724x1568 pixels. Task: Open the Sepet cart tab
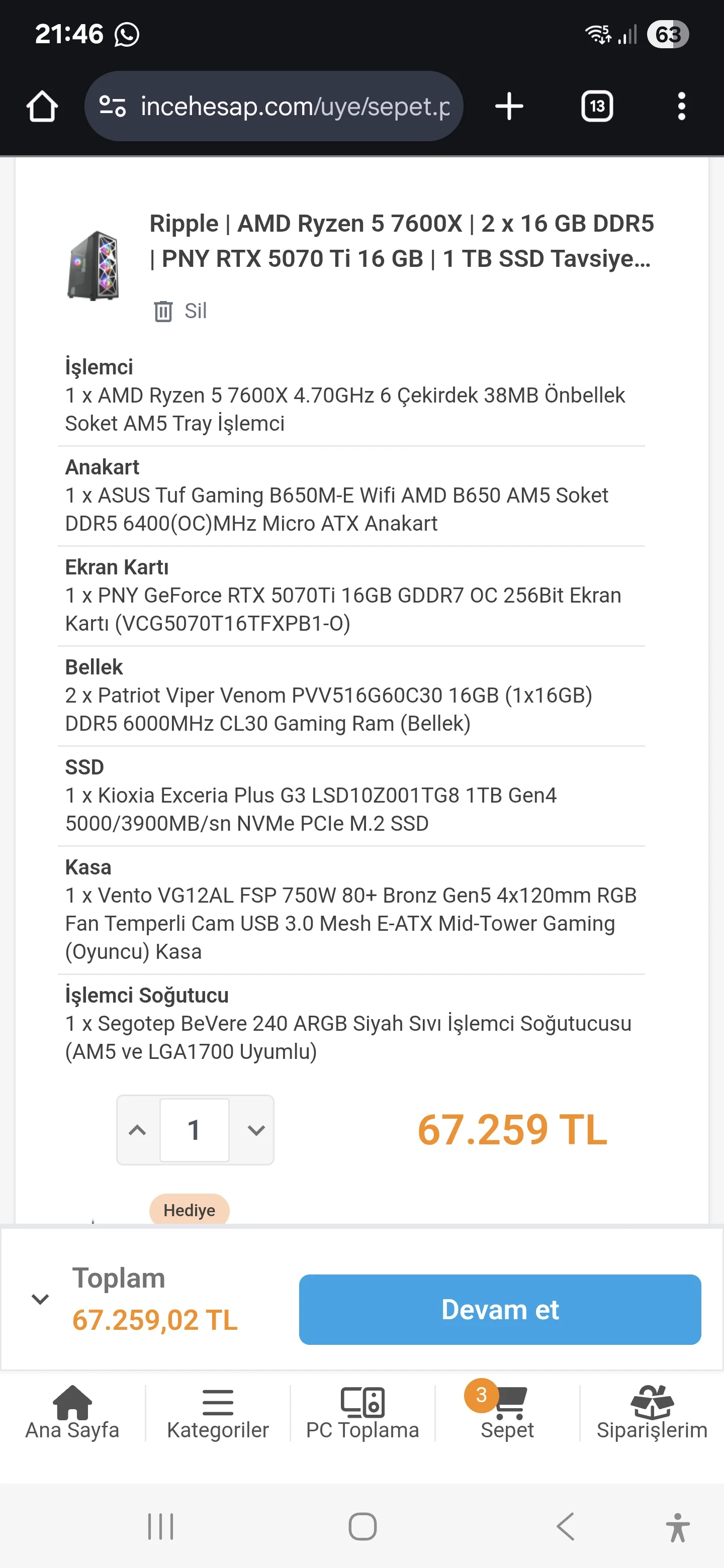click(507, 1413)
